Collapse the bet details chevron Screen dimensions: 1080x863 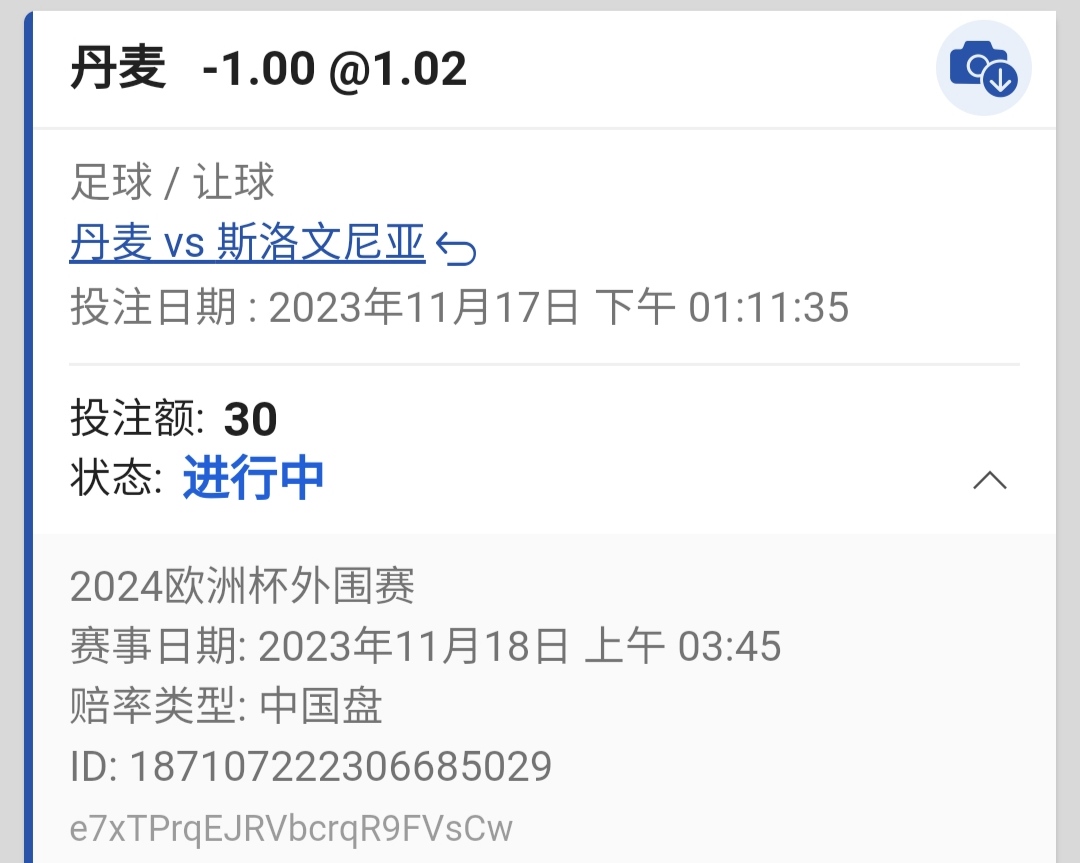click(989, 481)
